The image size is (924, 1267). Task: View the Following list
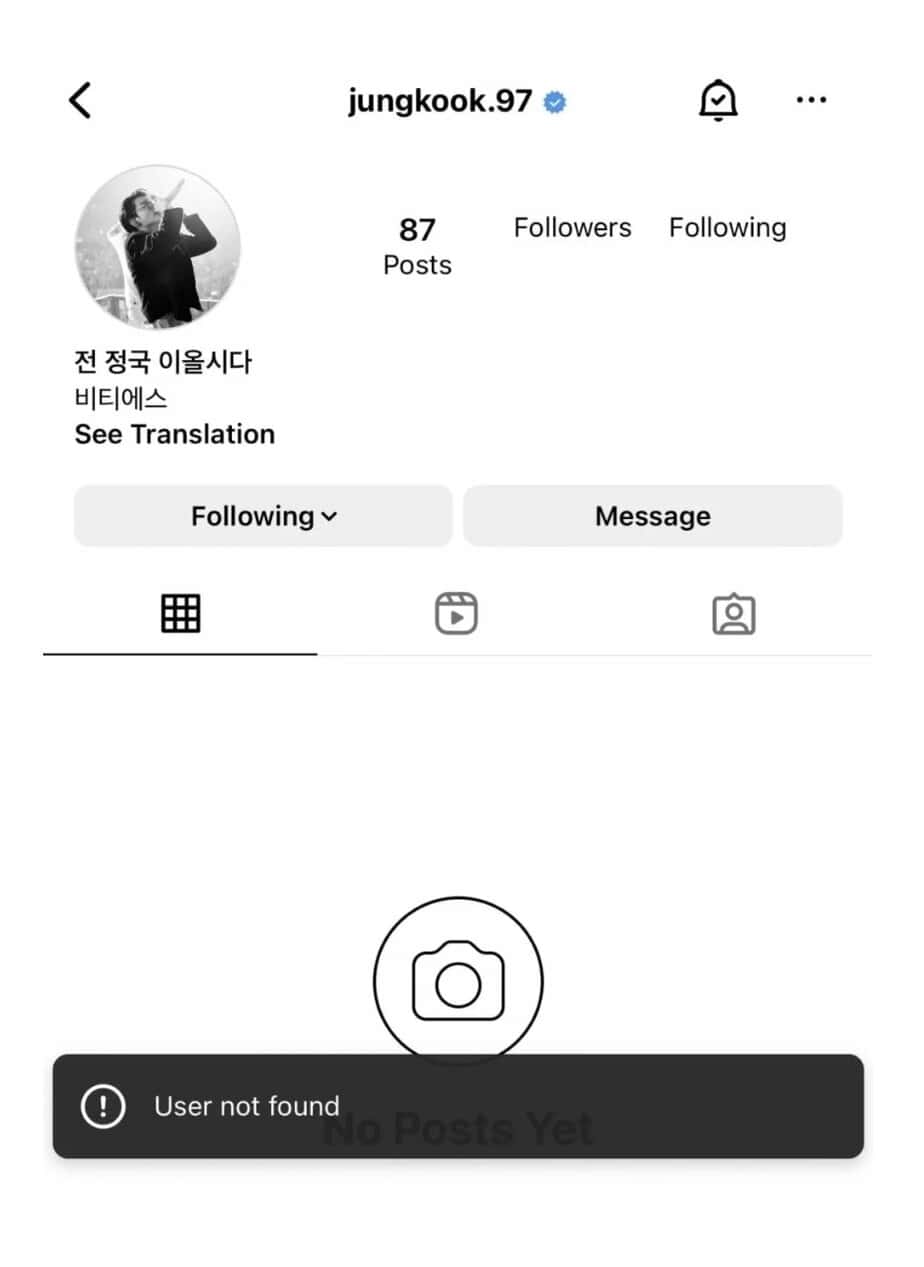[x=727, y=228]
